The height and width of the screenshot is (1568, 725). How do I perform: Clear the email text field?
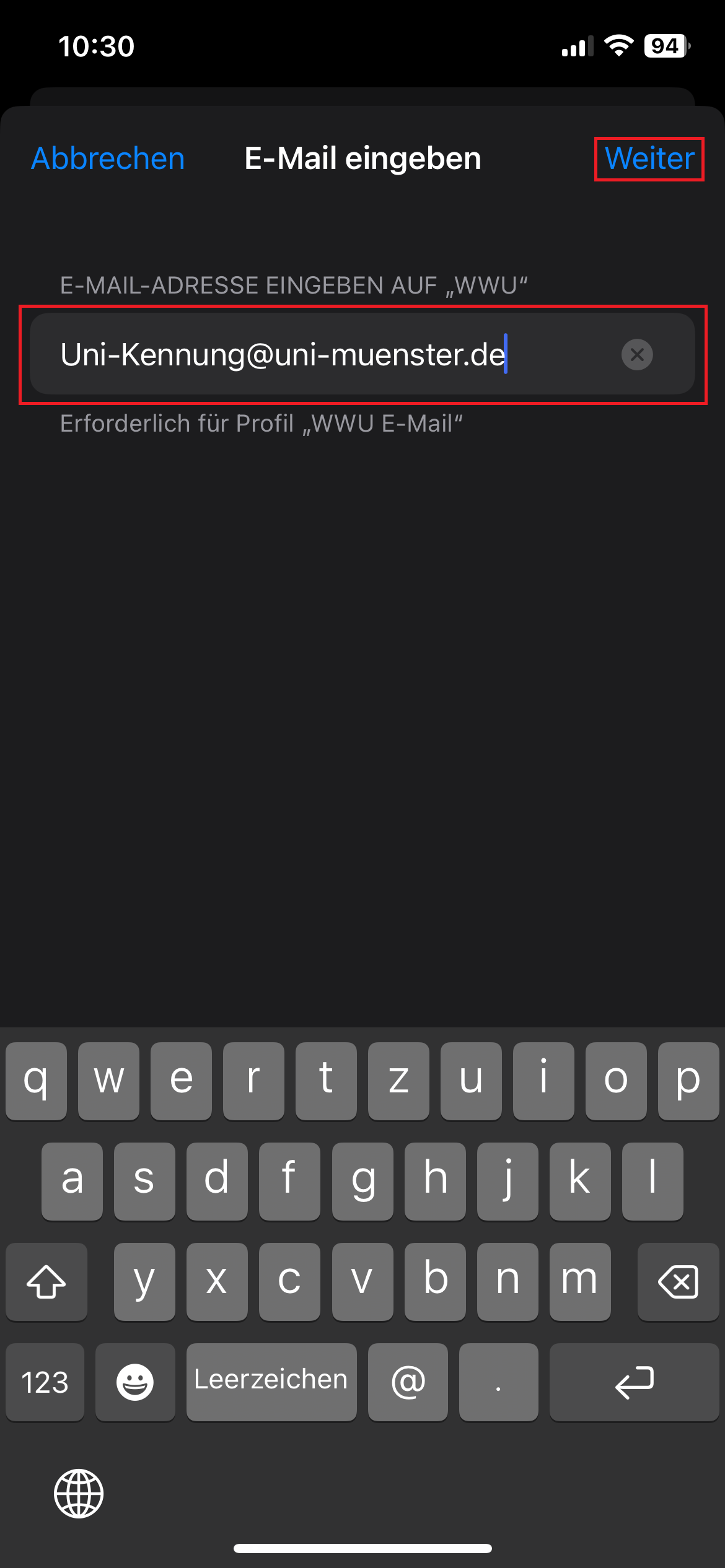(637, 355)
